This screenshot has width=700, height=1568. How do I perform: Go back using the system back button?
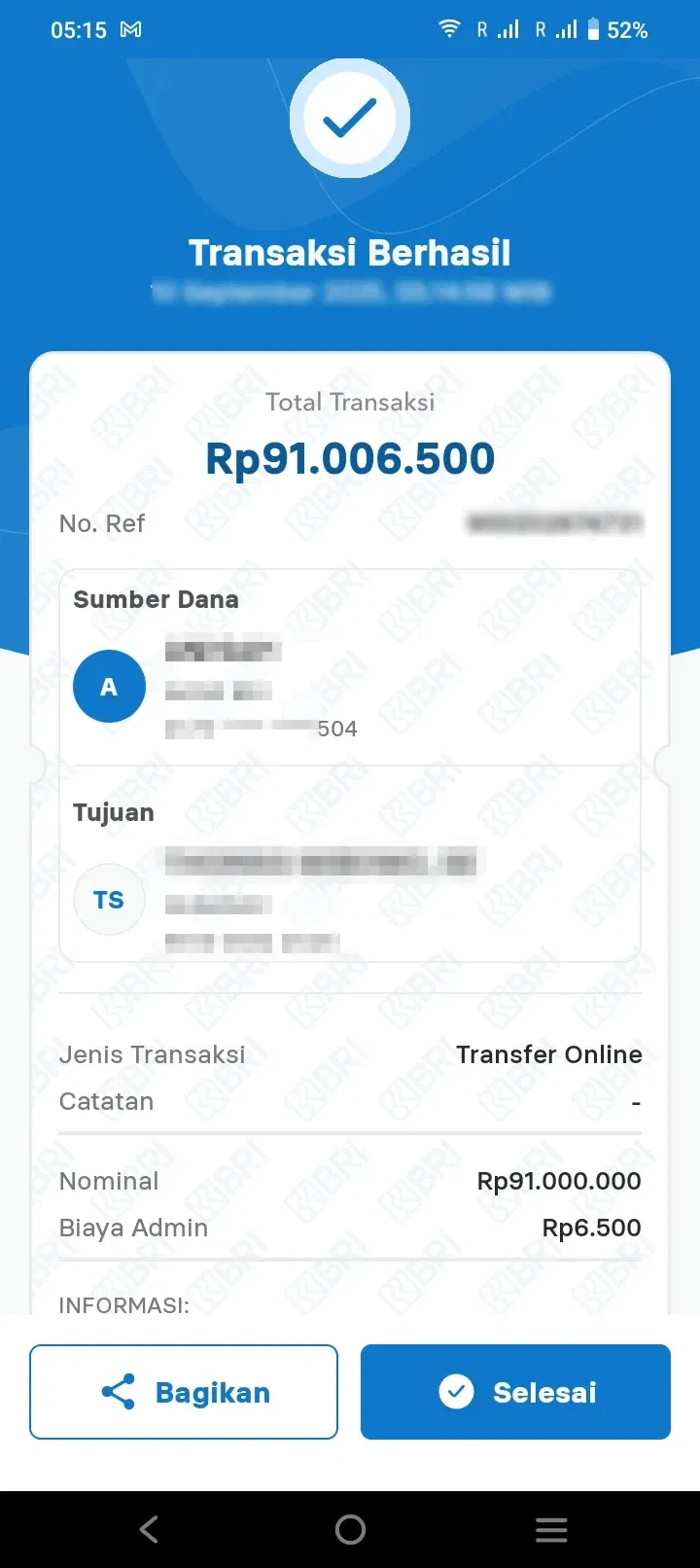coord(149,1529)
